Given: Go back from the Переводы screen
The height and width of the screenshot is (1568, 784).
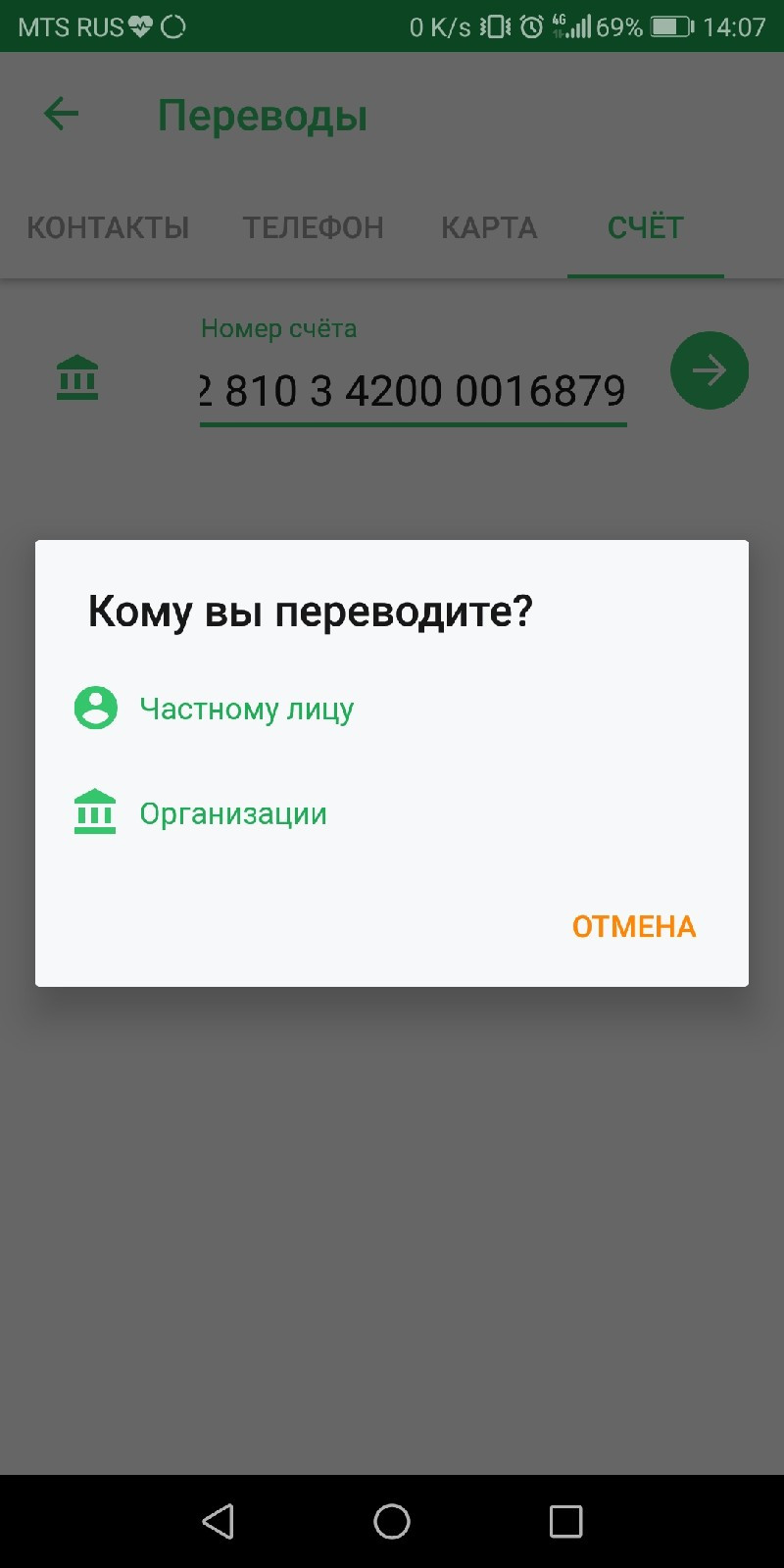Looking at the screenshot, I should pyautogui.click(x=62, y=115).
